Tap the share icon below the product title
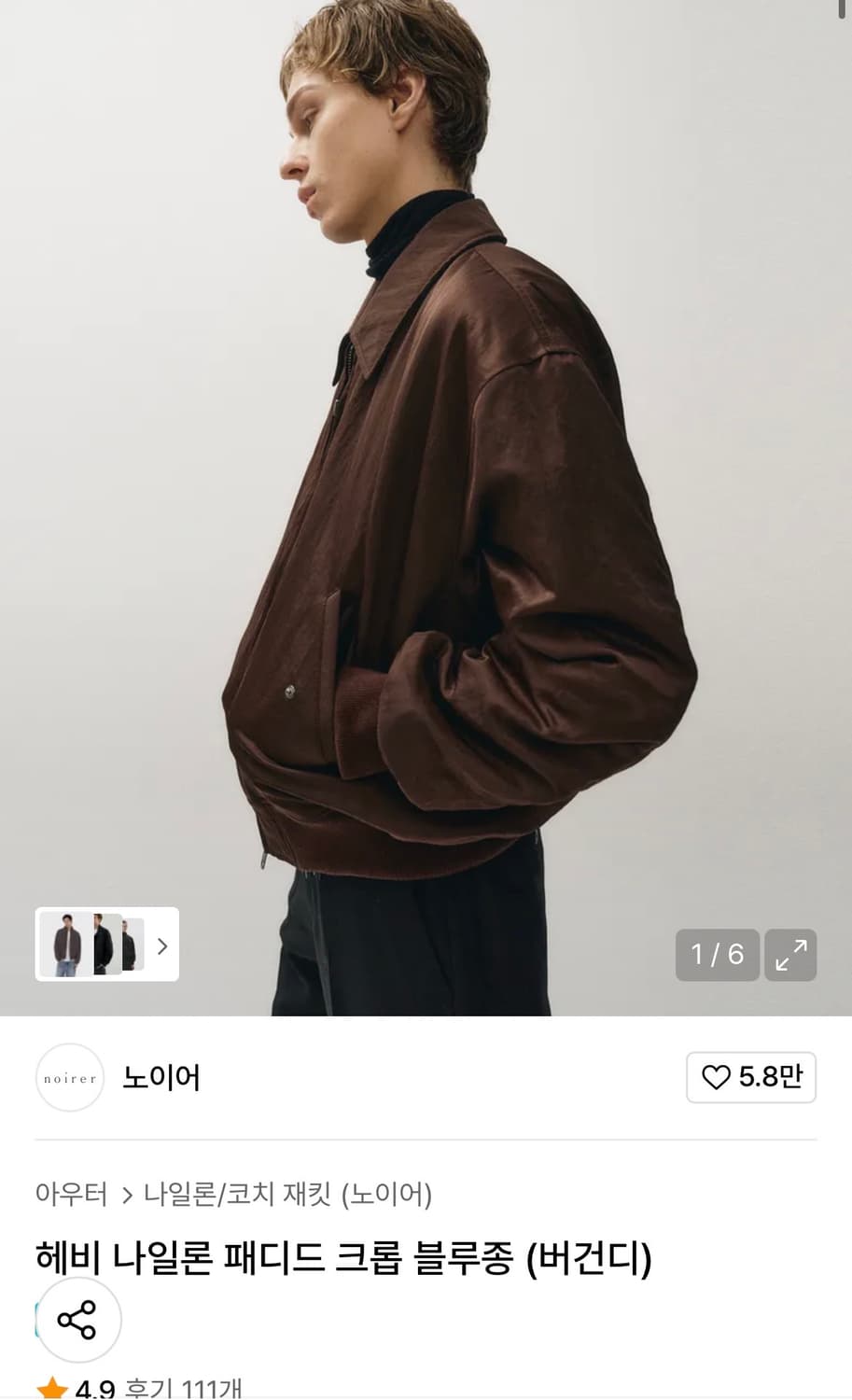The height and width of the screenshot is (1400, 852). coord(78,1320)
